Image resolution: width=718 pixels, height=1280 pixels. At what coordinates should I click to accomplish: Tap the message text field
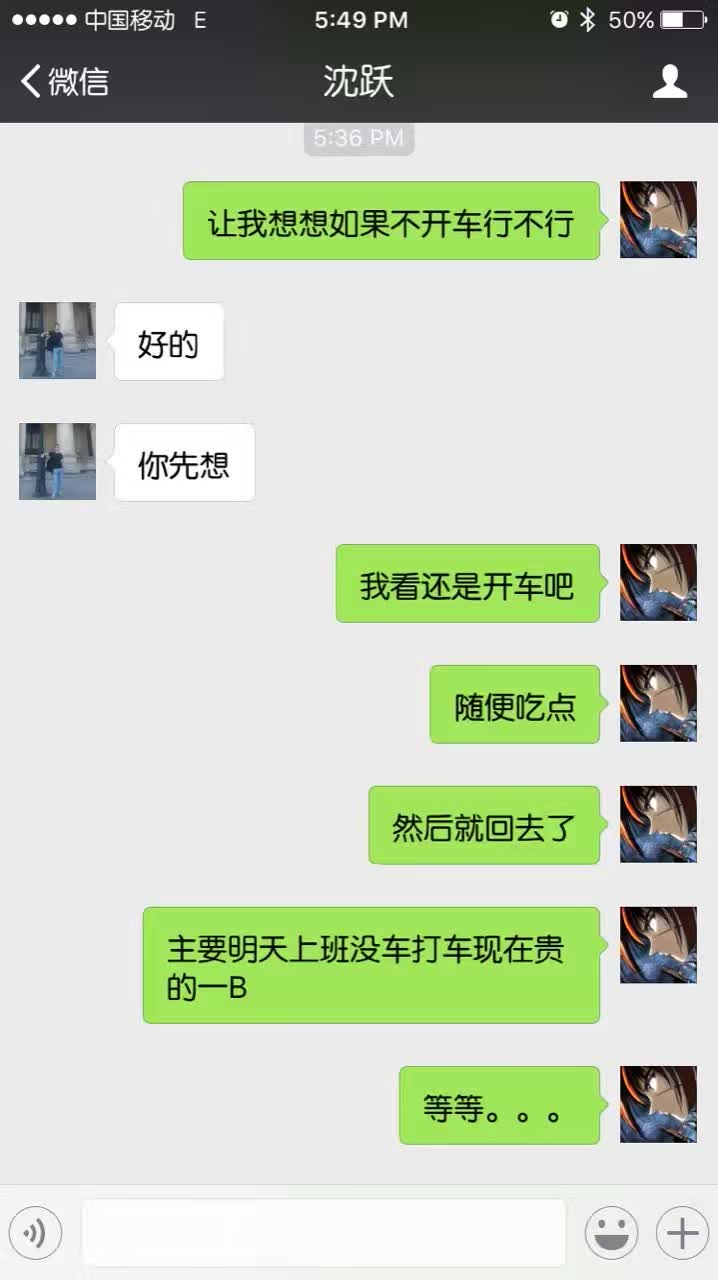point(324,1233)
